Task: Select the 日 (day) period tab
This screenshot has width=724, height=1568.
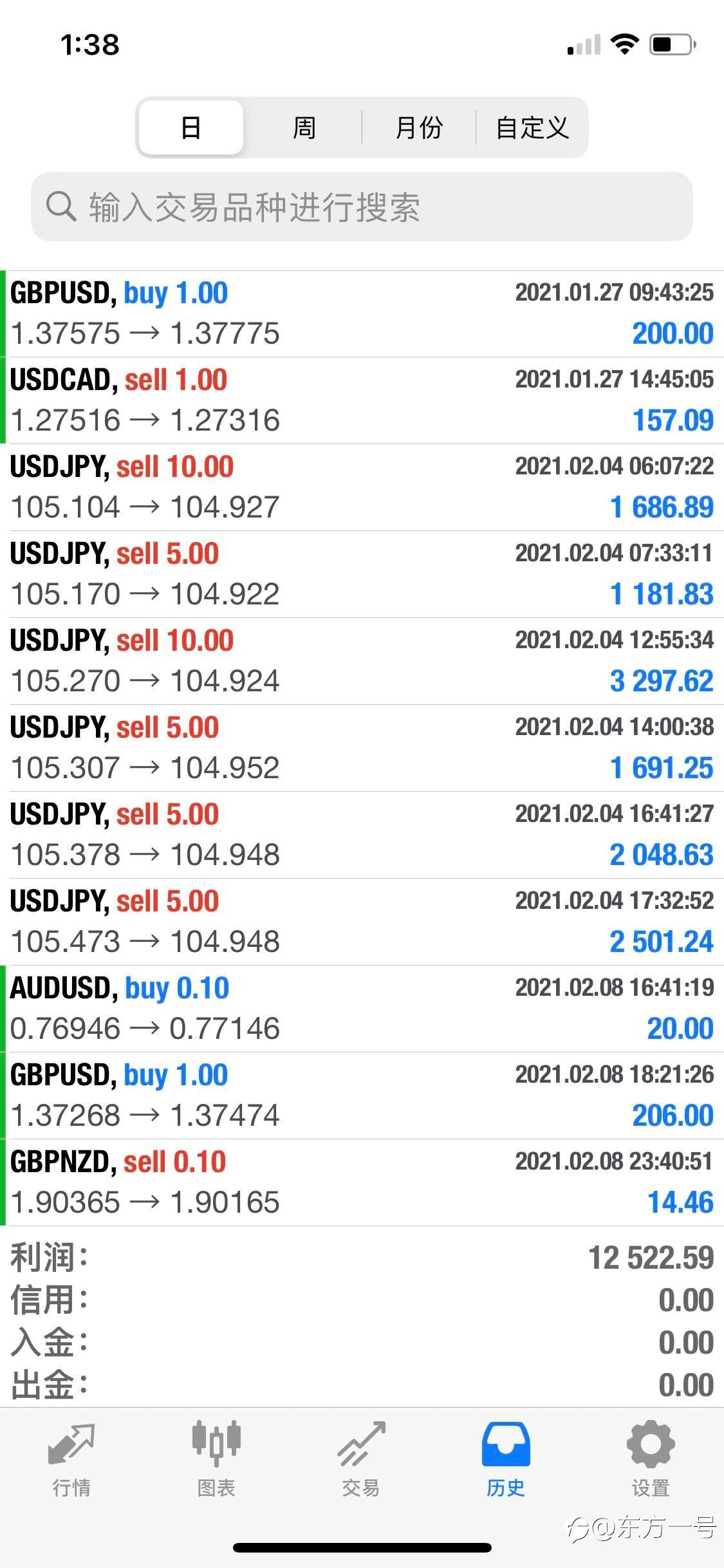Action: (191, 127)
